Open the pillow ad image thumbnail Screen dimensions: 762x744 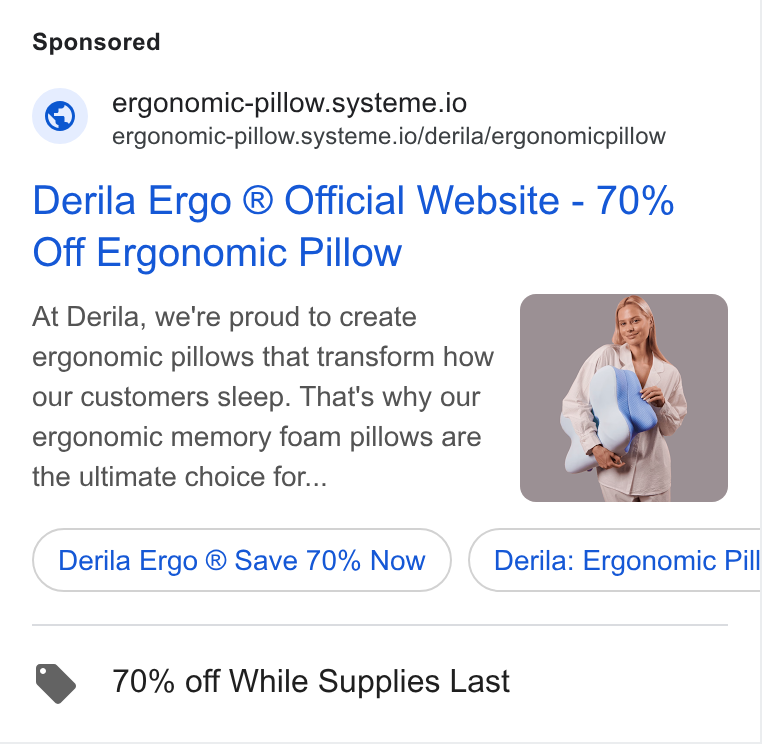point(623,398)
